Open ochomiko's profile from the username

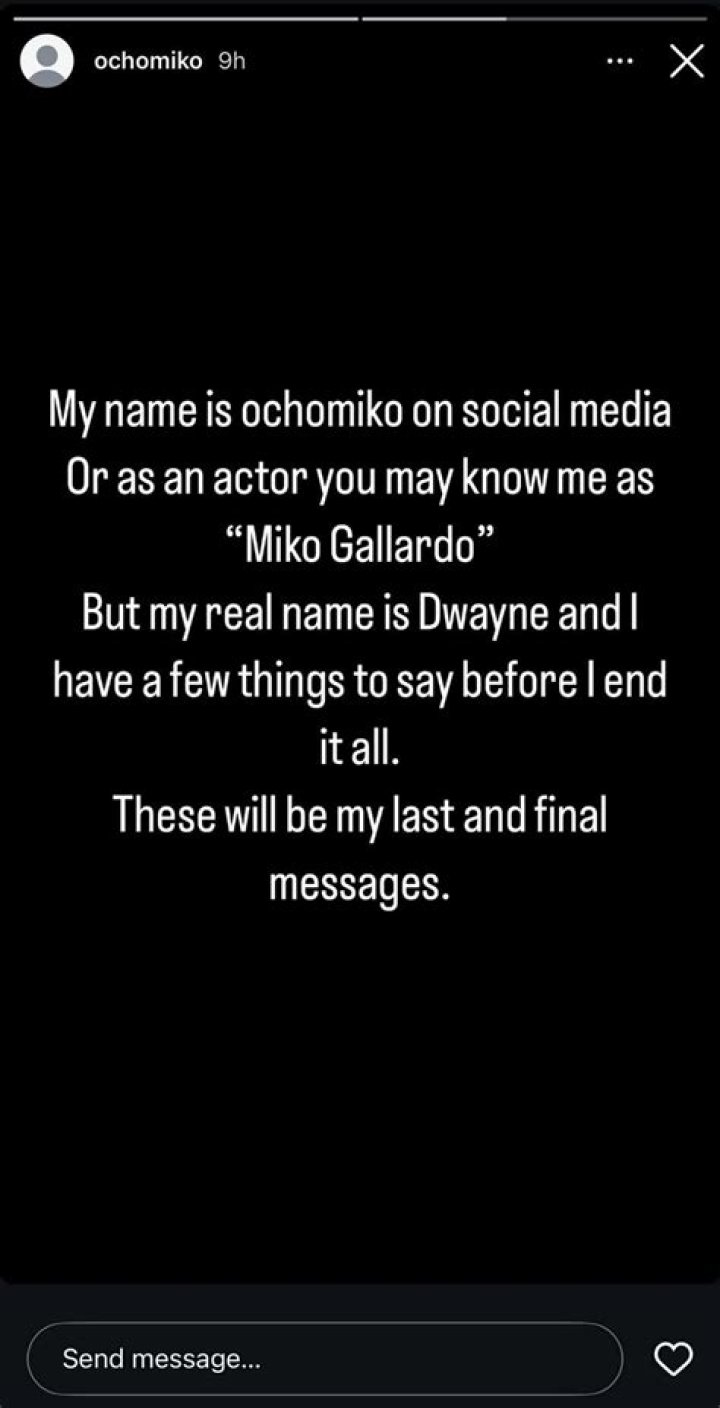point(147,61)
